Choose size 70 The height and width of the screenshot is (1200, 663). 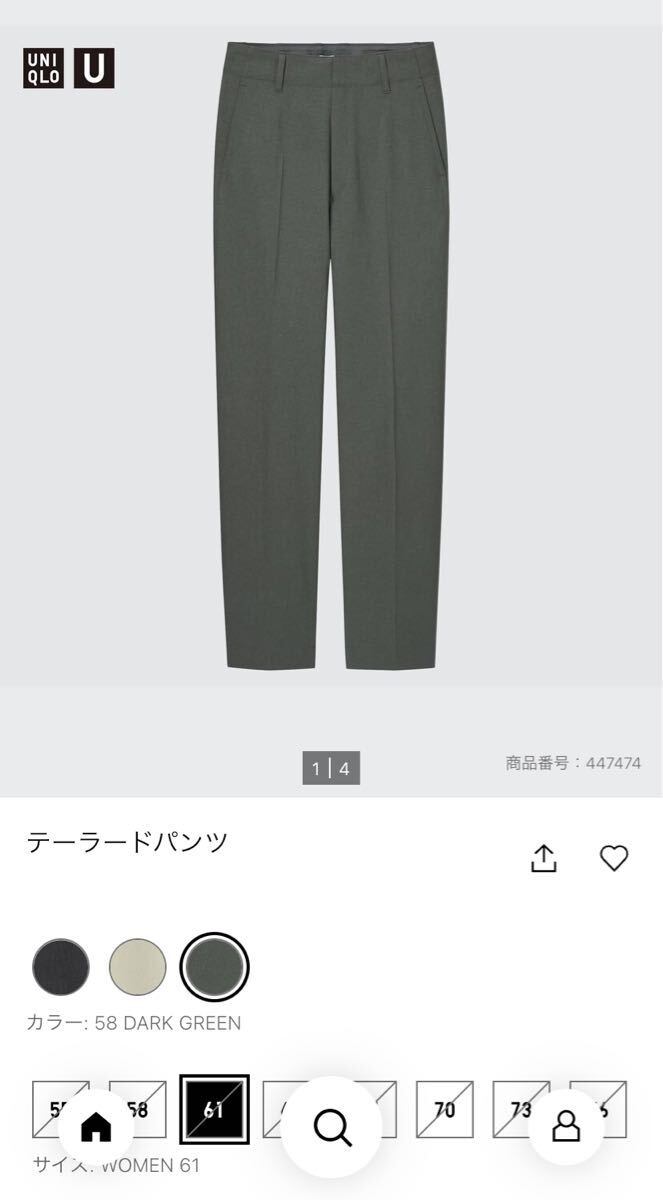click(444, 1109)
